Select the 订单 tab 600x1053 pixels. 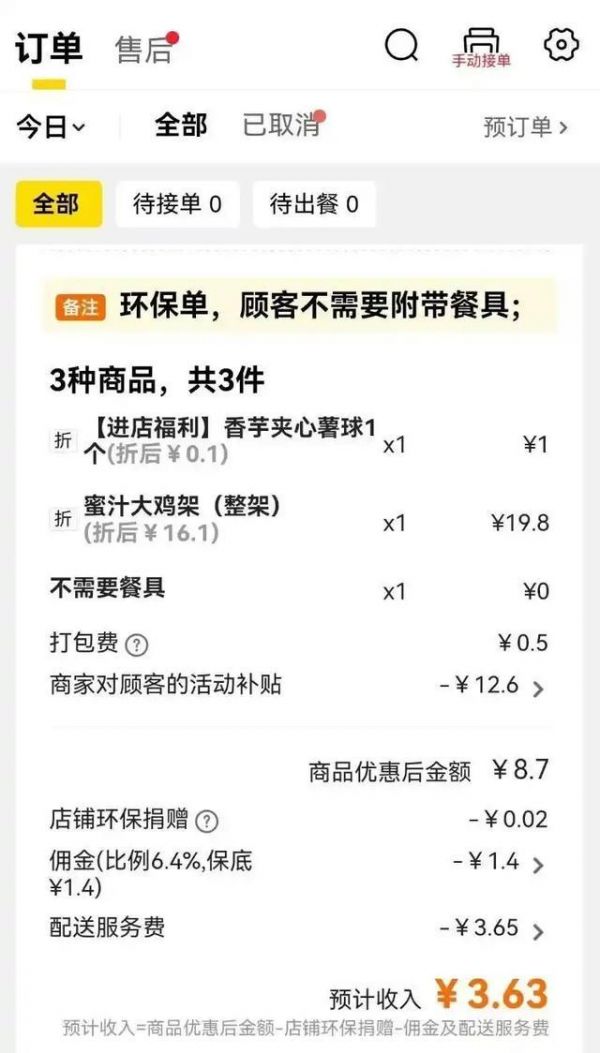coord(48,48)
